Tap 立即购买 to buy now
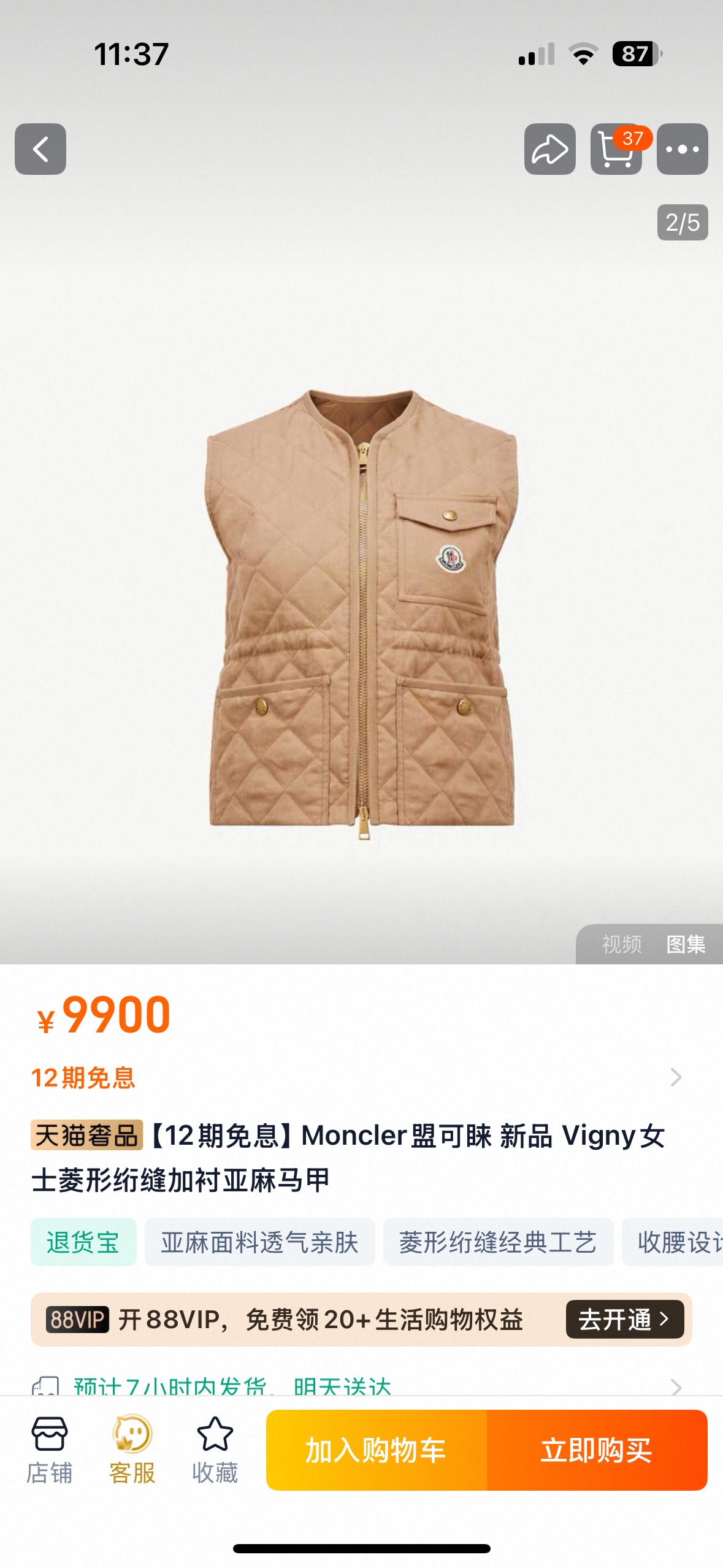 tap(596, 1450)
